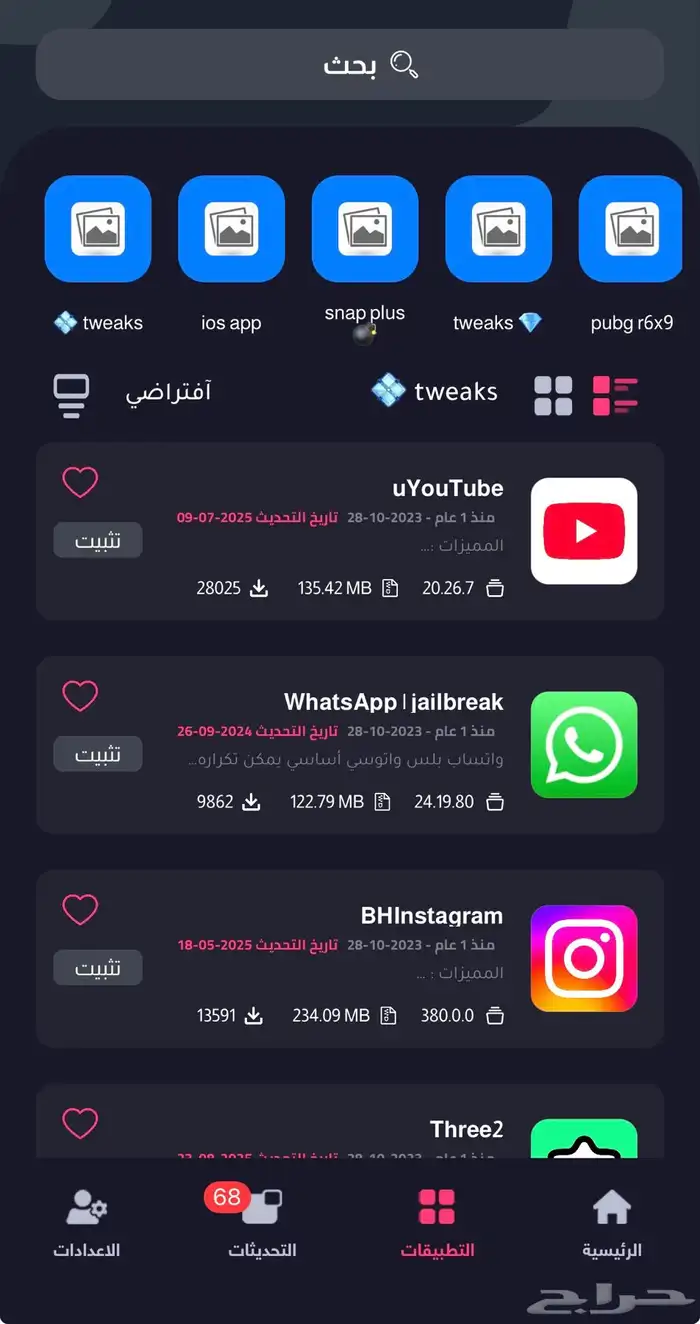Open the BHInstagram app card
The image size is (700, 1324).
point(350,959)
